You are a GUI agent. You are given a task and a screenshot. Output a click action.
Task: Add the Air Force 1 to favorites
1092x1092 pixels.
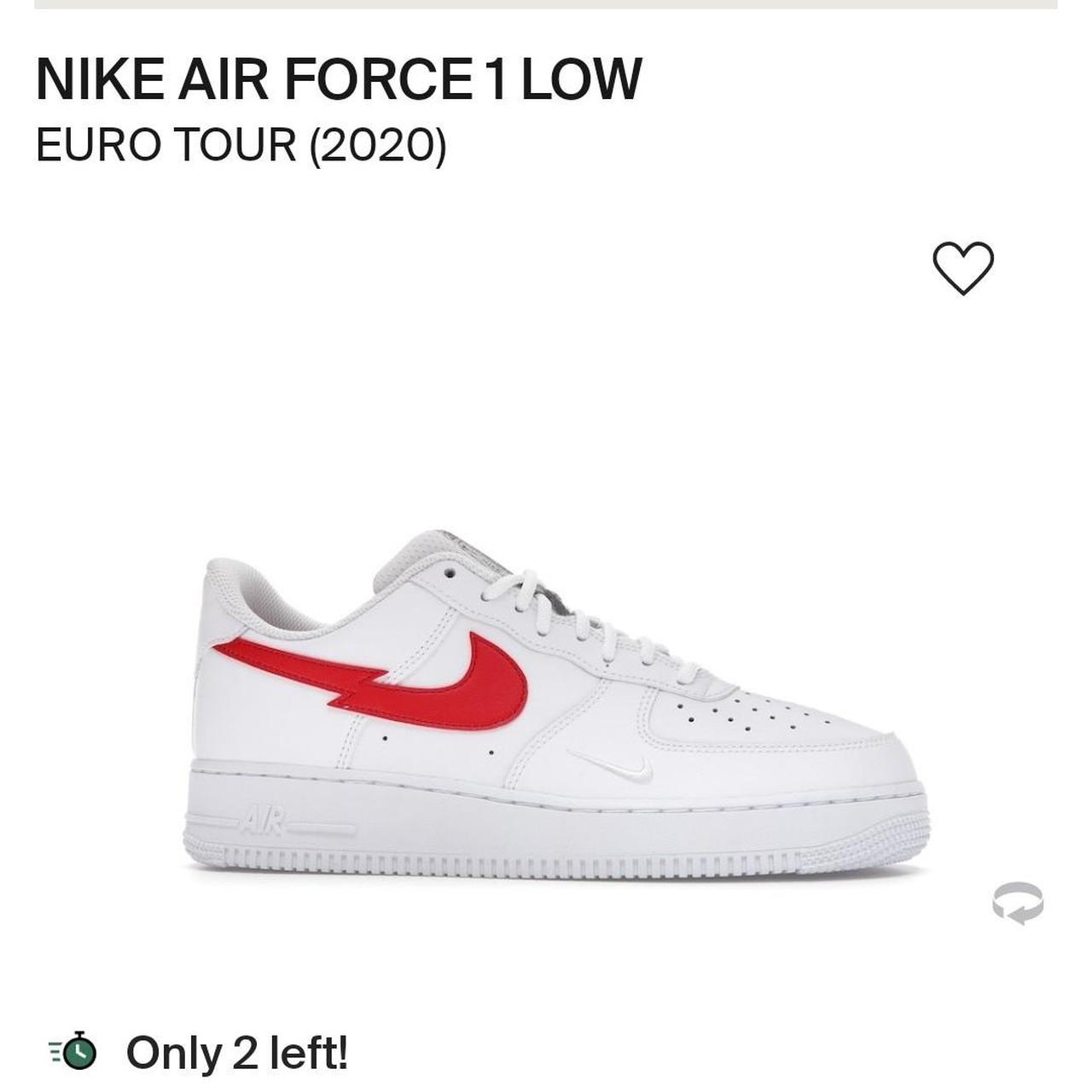point(963,268)
